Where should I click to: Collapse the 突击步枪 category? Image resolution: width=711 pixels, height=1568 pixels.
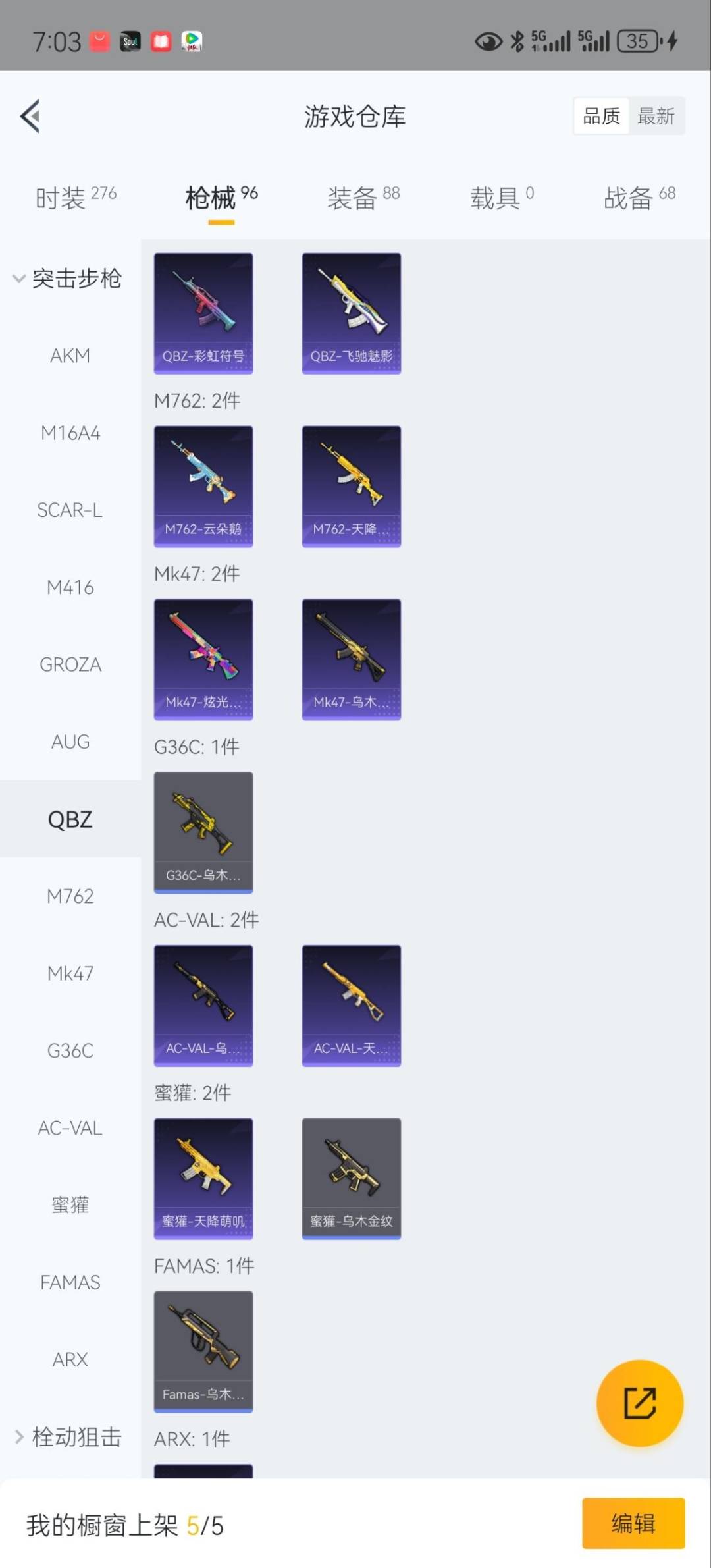67,279
